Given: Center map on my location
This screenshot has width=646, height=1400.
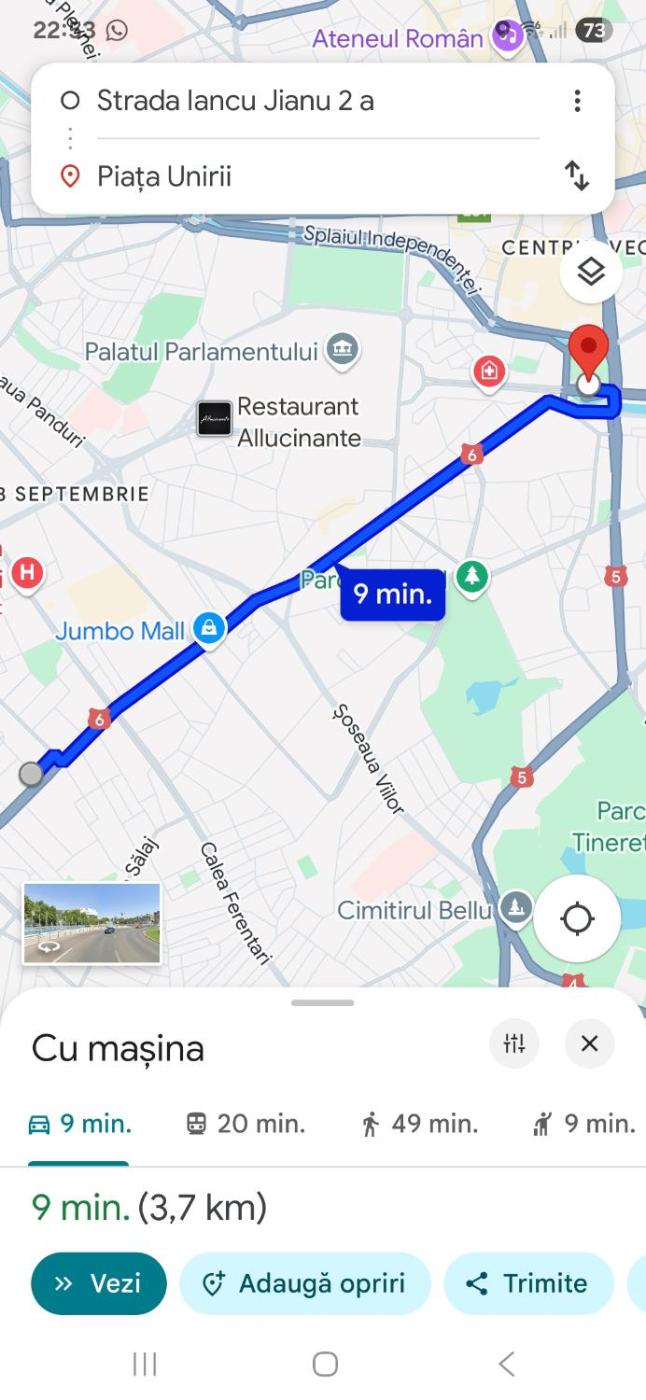Looking at the screenshot, I should click(x=577, y=918).
